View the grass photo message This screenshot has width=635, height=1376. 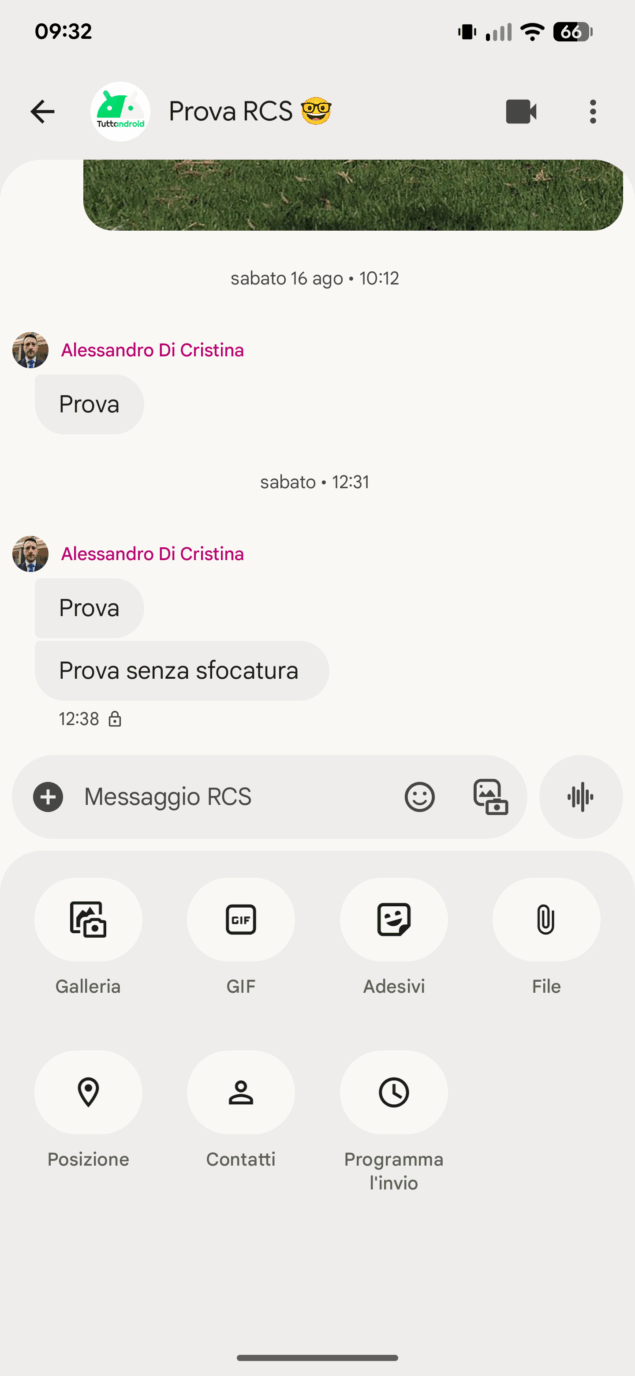coord(352,195)
